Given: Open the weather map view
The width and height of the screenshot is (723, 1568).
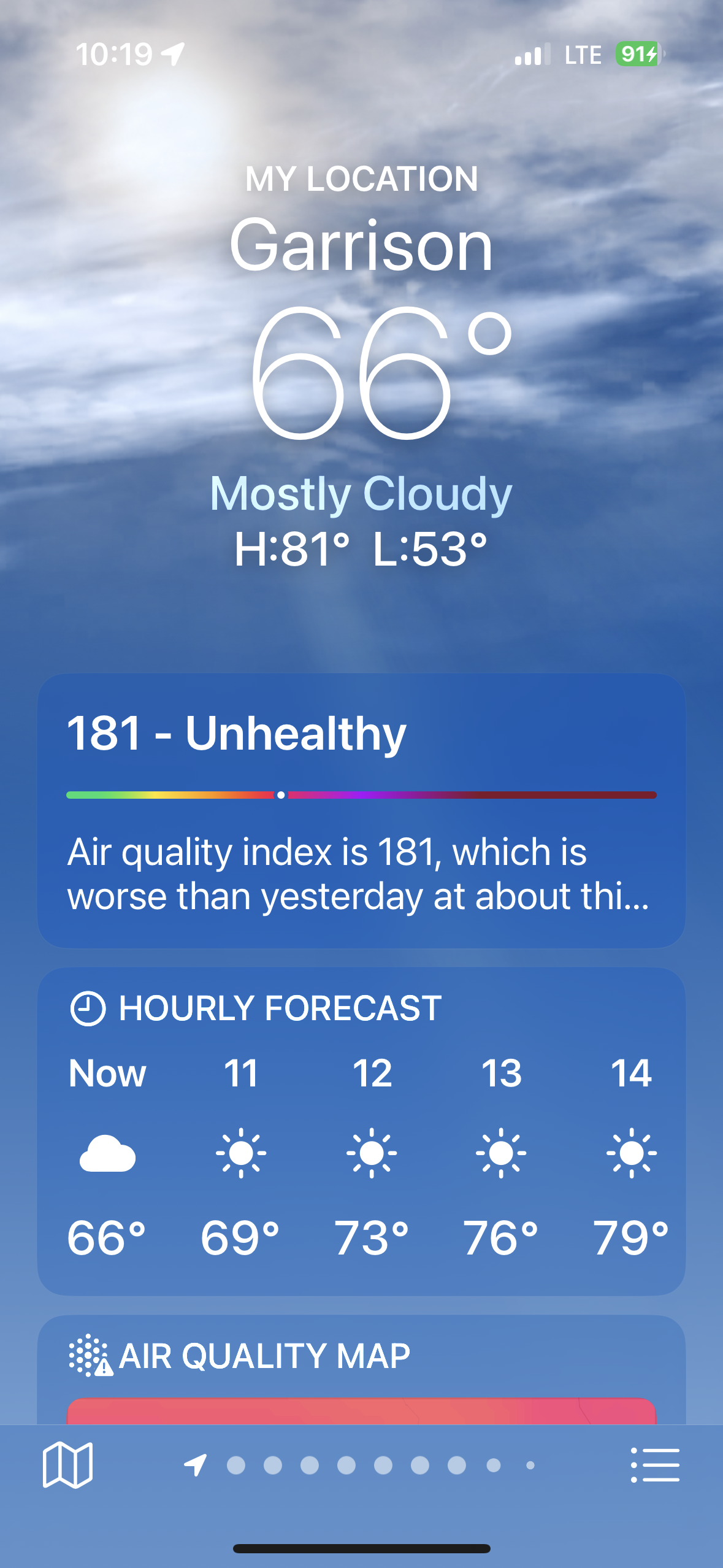Looking at the screenshot, I should pos(67,1465).
